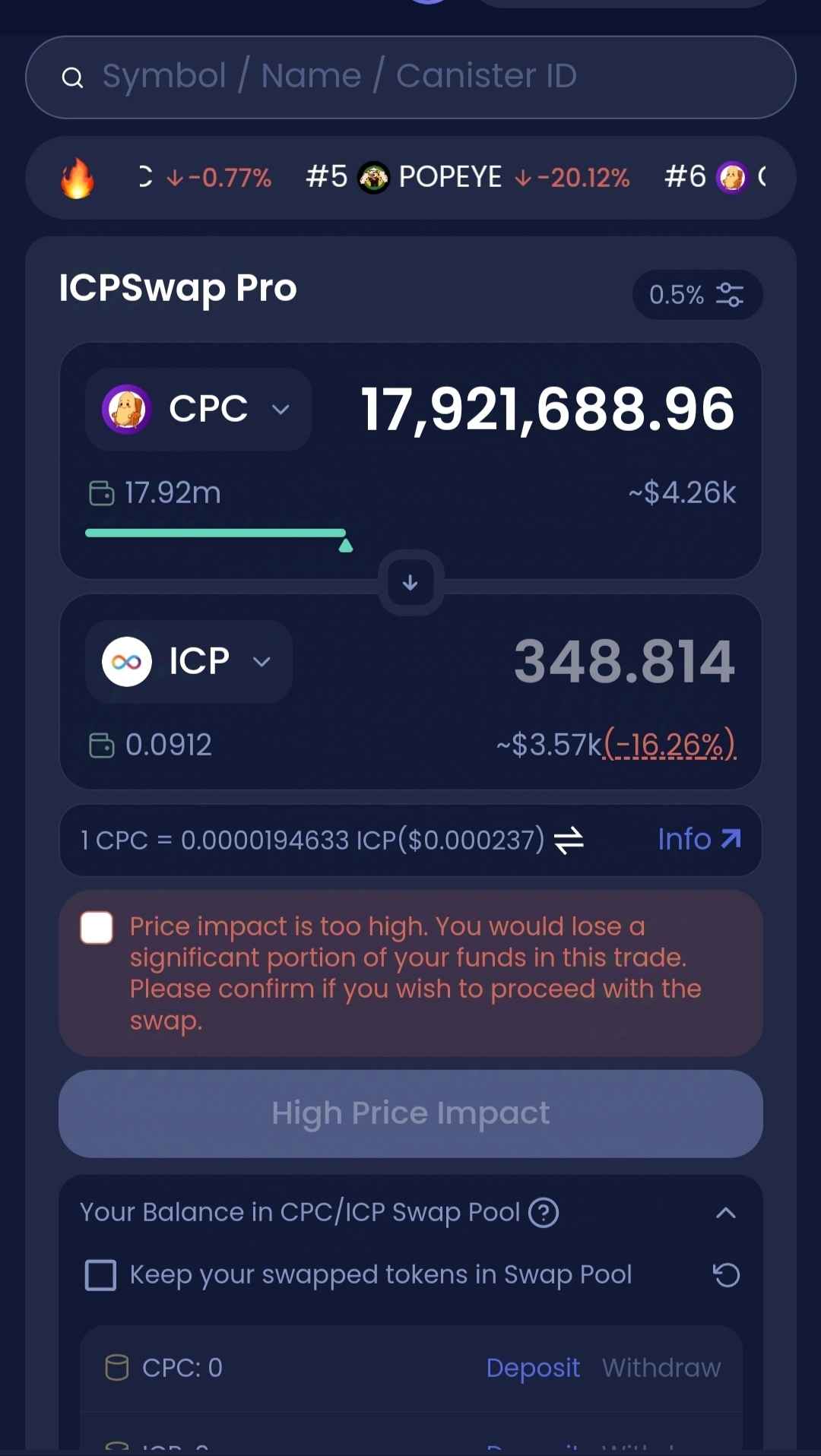Open the 0.5% slippage settings
821x1456 pixels.
[x=696, y=295]
